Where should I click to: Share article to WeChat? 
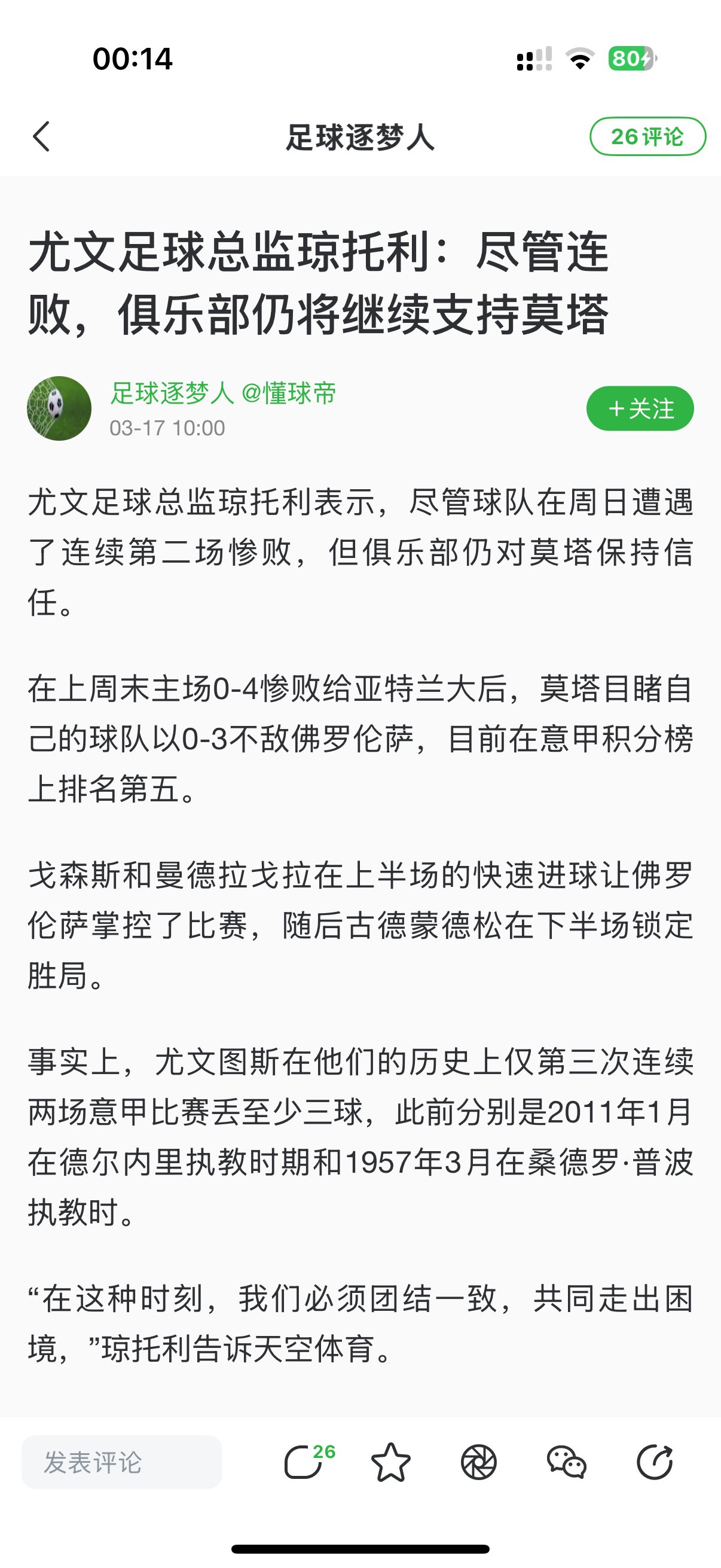coord(566,1462)
